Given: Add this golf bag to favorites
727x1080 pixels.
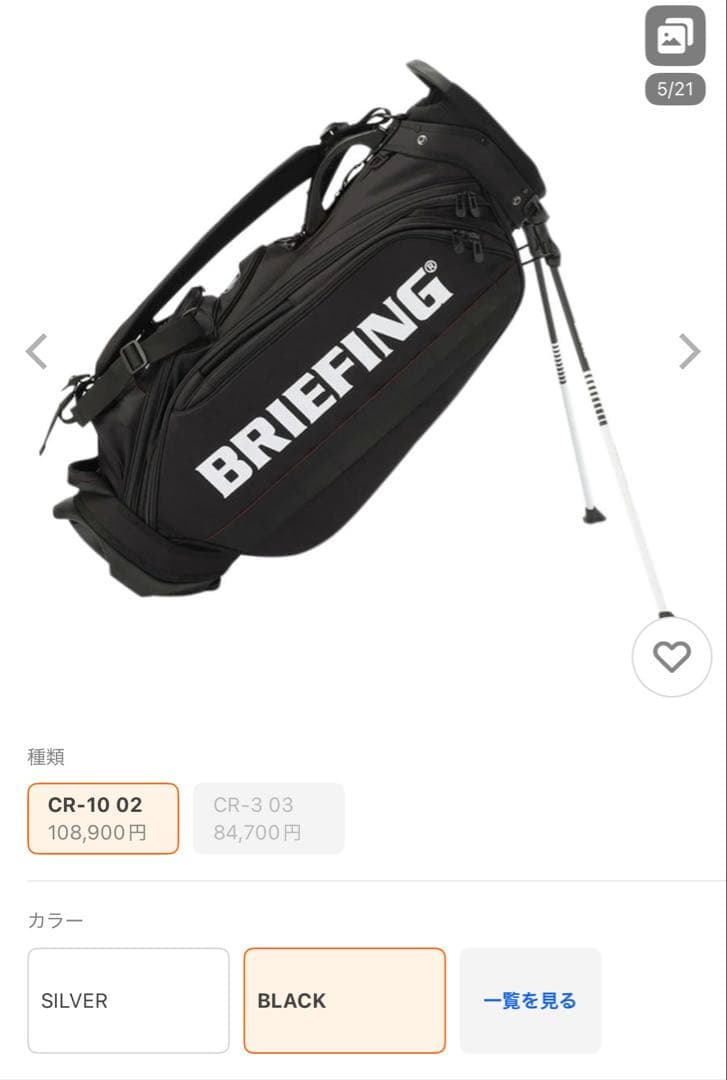Looking at the screenshot, I should (671, 657).
